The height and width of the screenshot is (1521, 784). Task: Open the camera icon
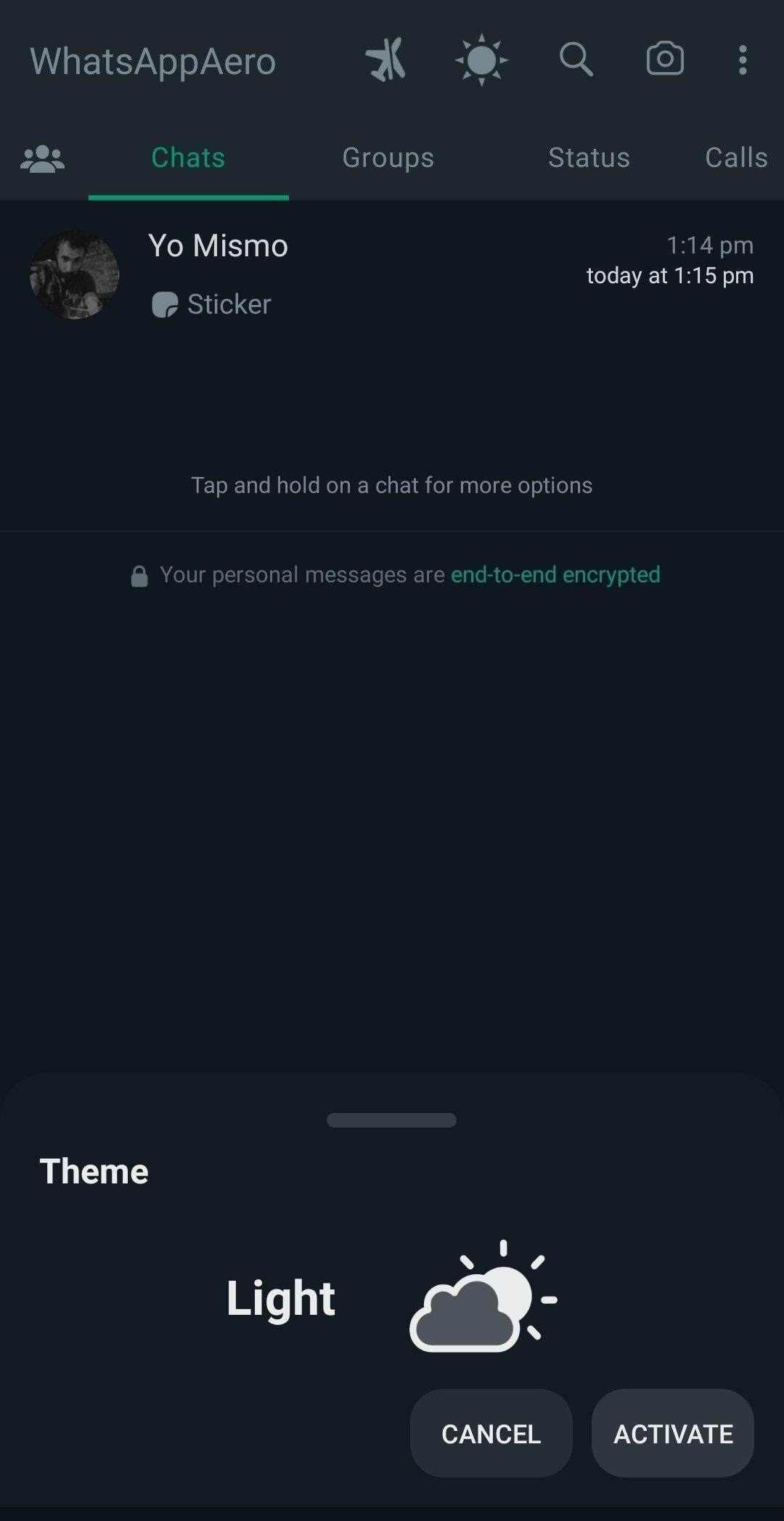(x=665, y=59)
